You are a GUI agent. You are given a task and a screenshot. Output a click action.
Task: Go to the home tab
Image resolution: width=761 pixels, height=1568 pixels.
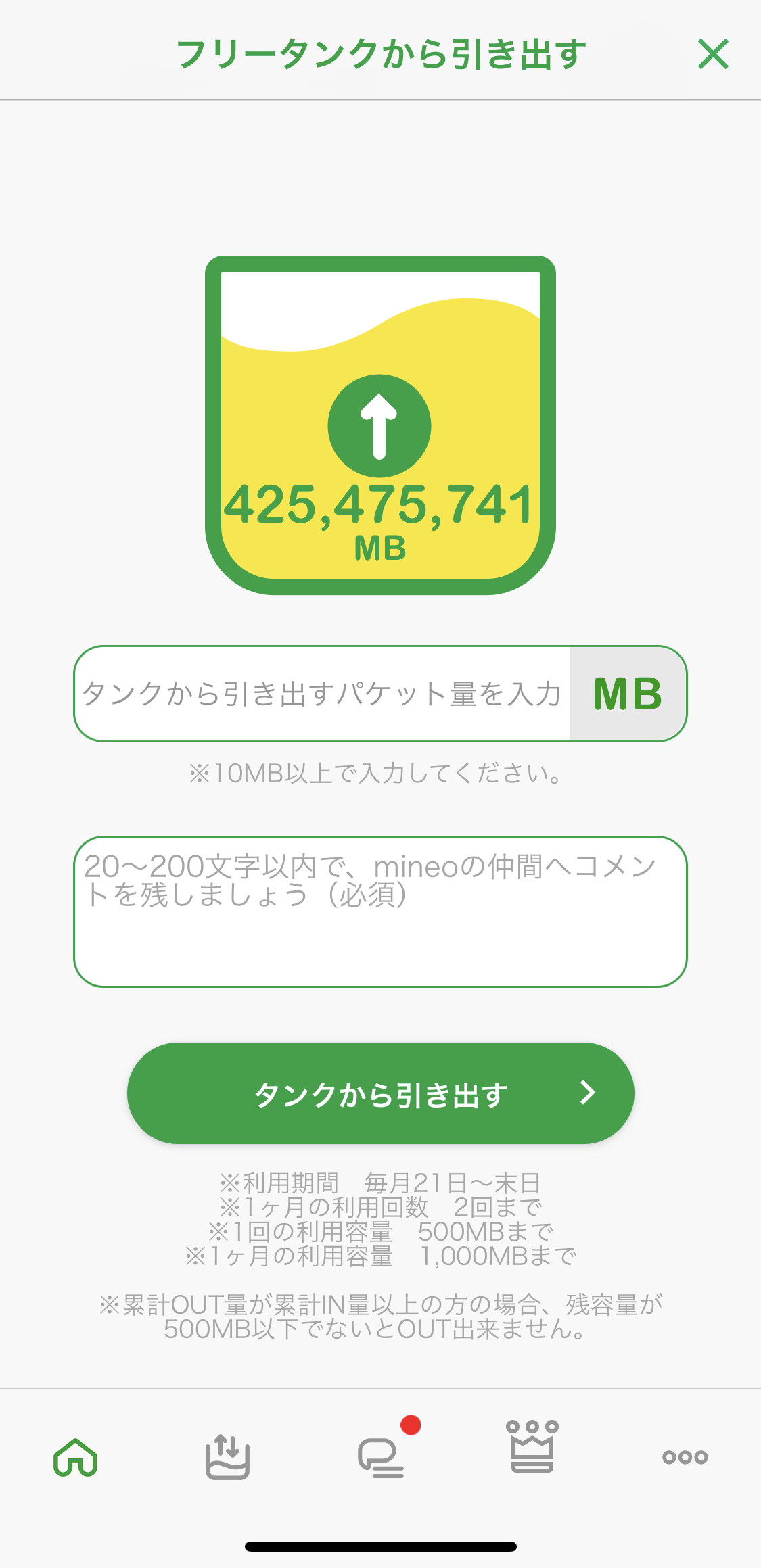76,1457
